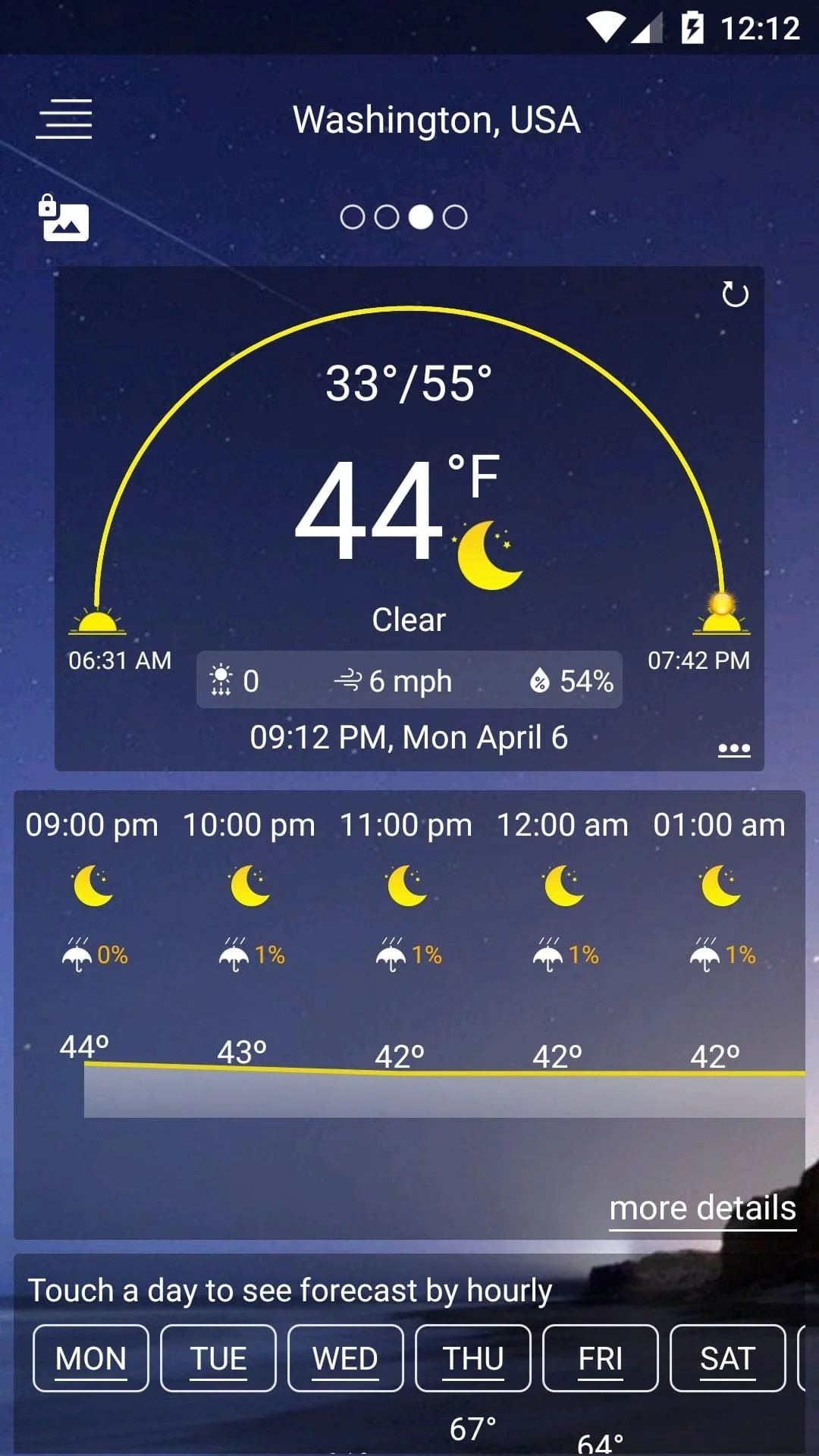Viewport: 819px width, 1456px height.
Task: Open the navigation hamburger menu
Action: (64, 119)
